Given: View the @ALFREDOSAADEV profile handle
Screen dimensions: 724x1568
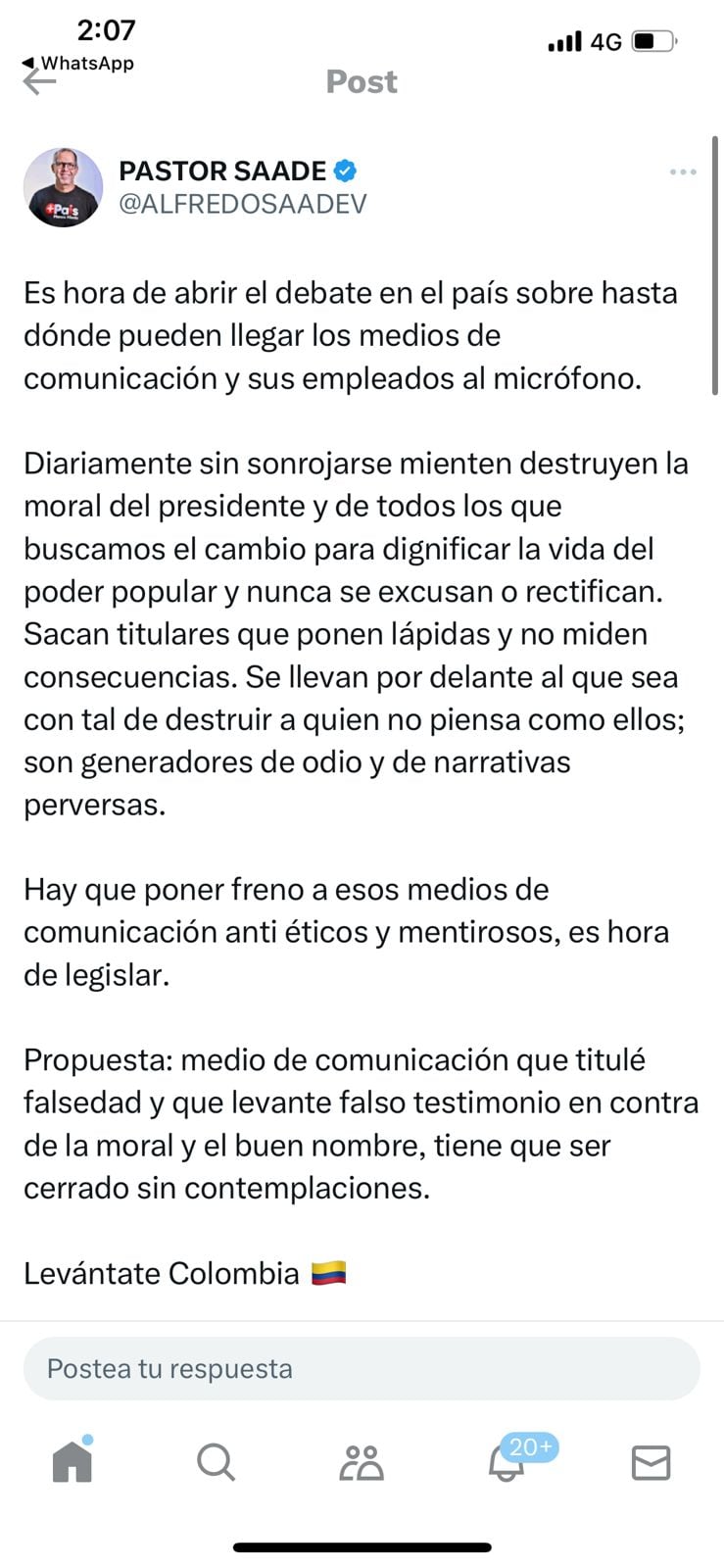Looking at the screenshot, I should [x=243, y=204].
